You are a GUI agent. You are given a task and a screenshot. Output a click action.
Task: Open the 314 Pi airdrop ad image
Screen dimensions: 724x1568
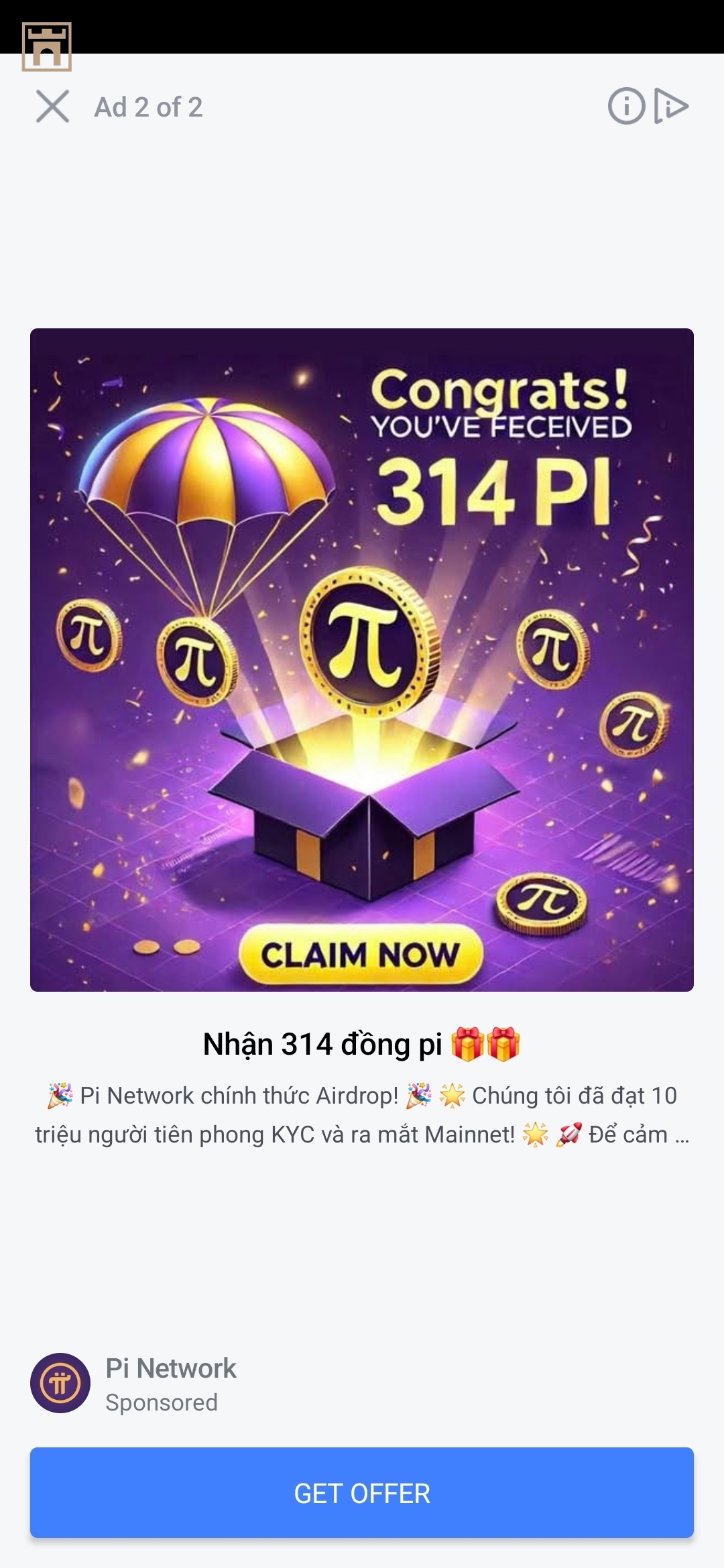362,659
